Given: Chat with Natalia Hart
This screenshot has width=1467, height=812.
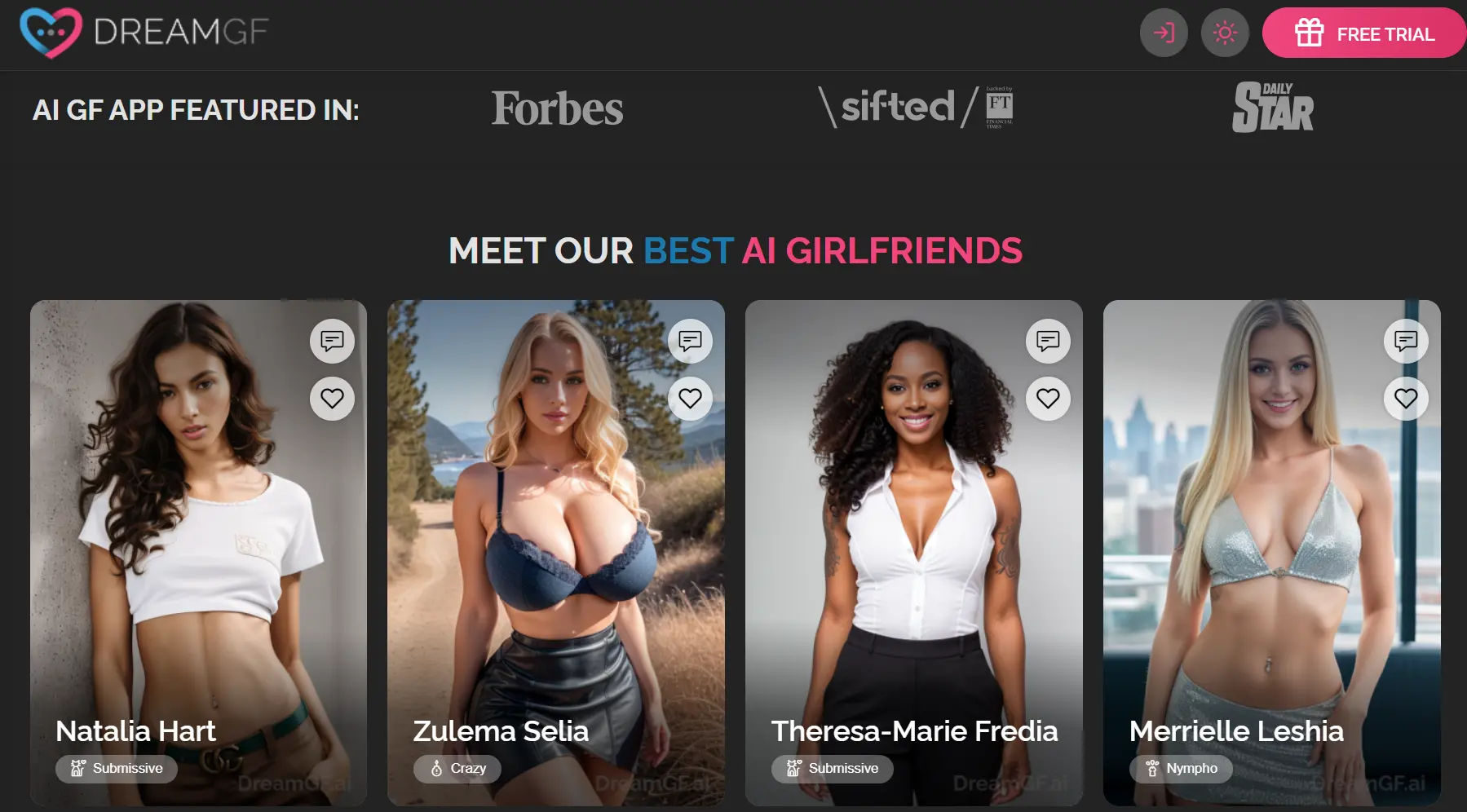Looking at the screenshot, I should [x=332, y=341].
